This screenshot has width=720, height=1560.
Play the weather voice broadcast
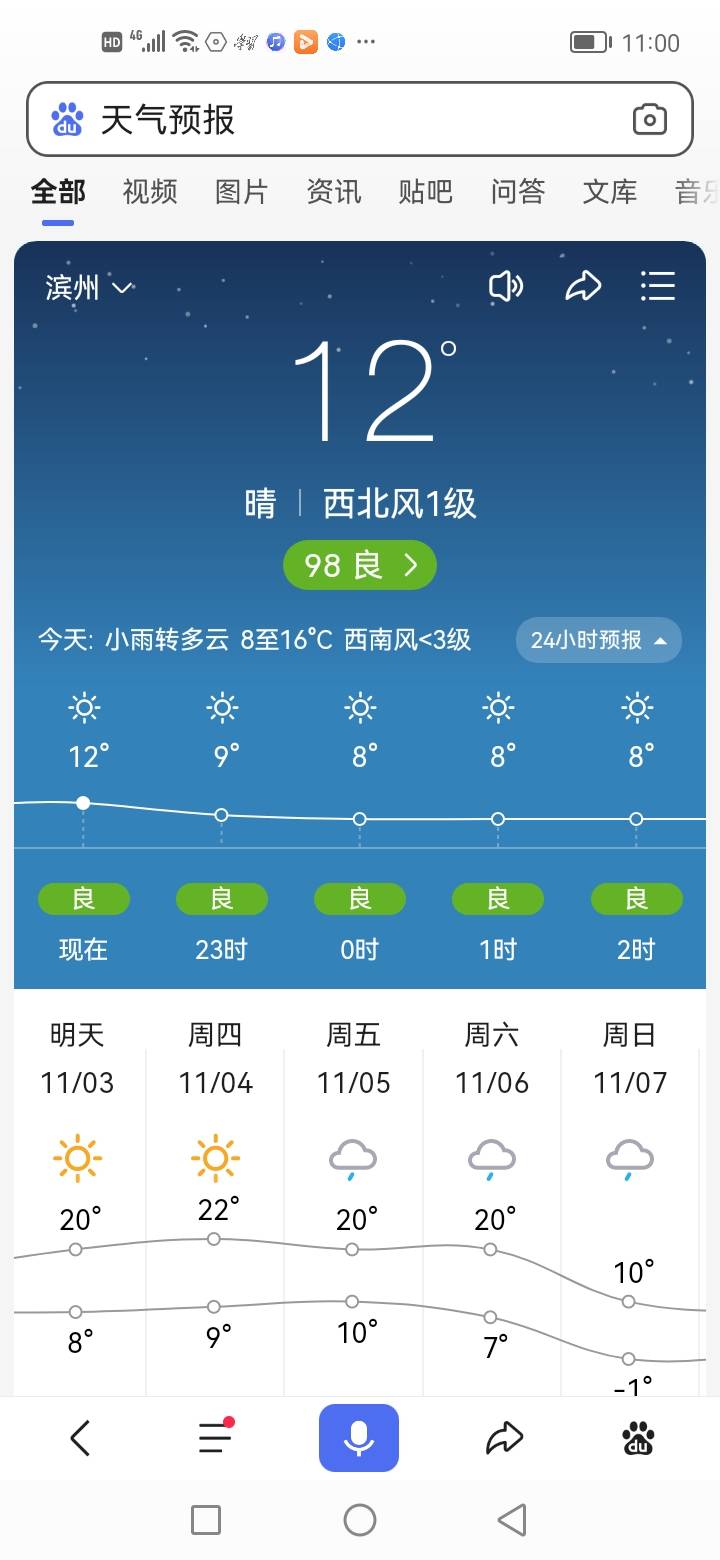tap(506, 287)
